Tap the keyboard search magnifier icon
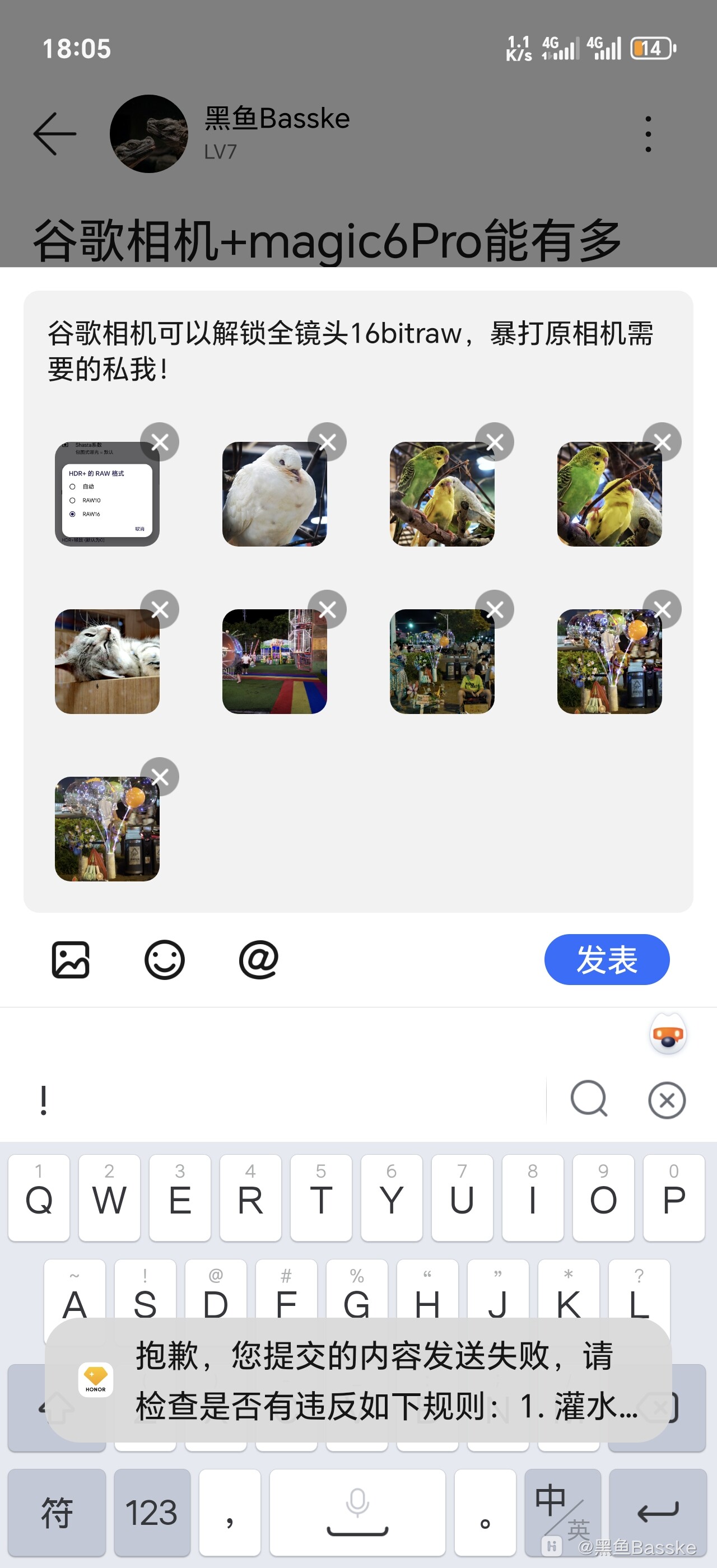Image resolution: width=717 pixels, height=1568 pixels. click(589, 1099)
